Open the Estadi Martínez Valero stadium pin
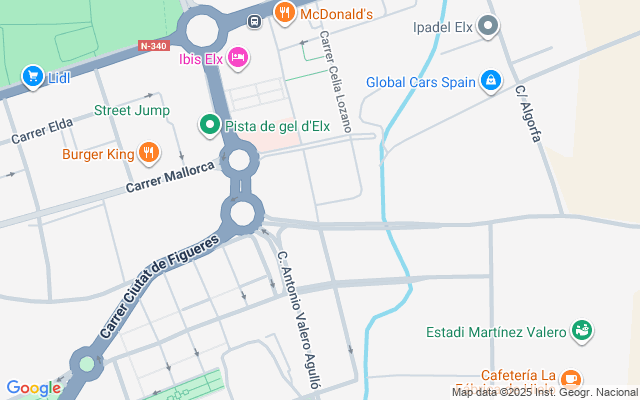Image resolution: width=640 pixels, height=400 pixels. 582,329
